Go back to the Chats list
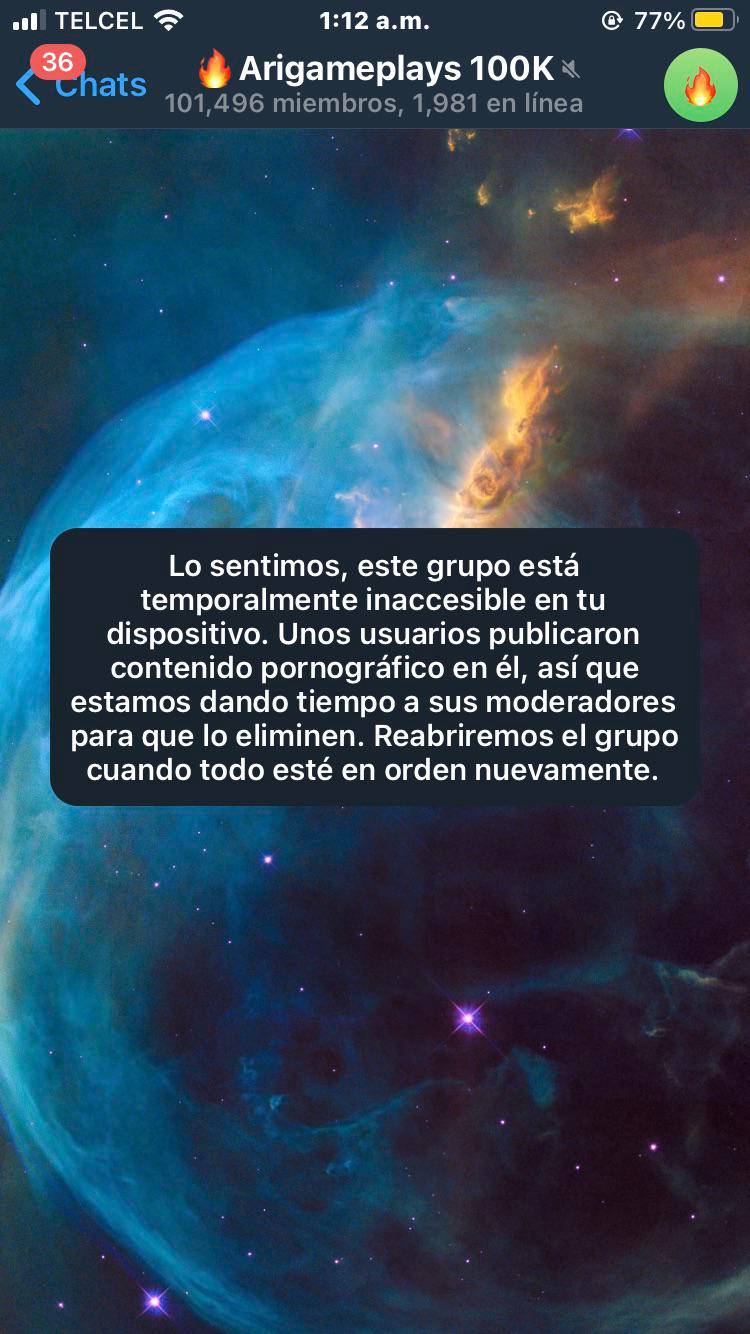Screen dimensions: 750x1334 82,85
